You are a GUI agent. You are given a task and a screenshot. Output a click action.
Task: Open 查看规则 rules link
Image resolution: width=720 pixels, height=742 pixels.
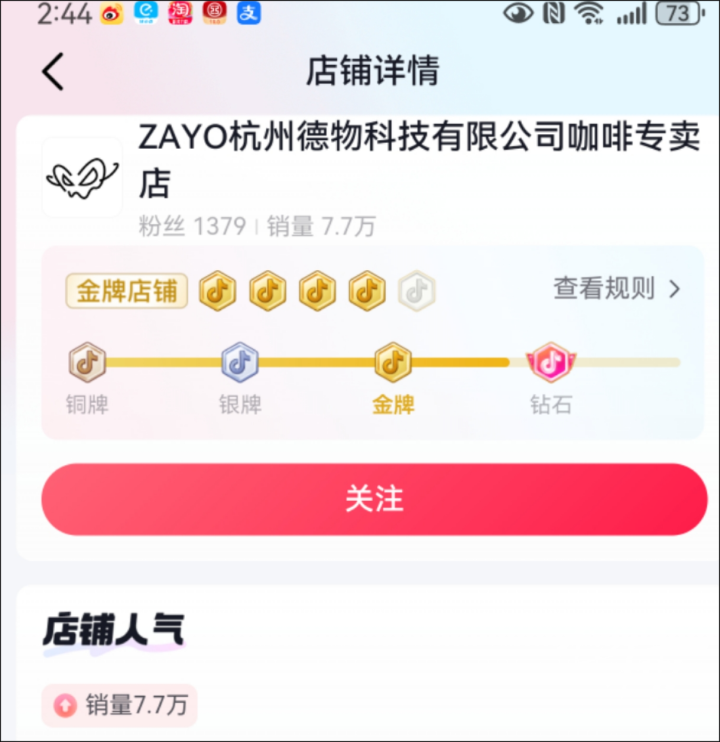tap(617, 289)
